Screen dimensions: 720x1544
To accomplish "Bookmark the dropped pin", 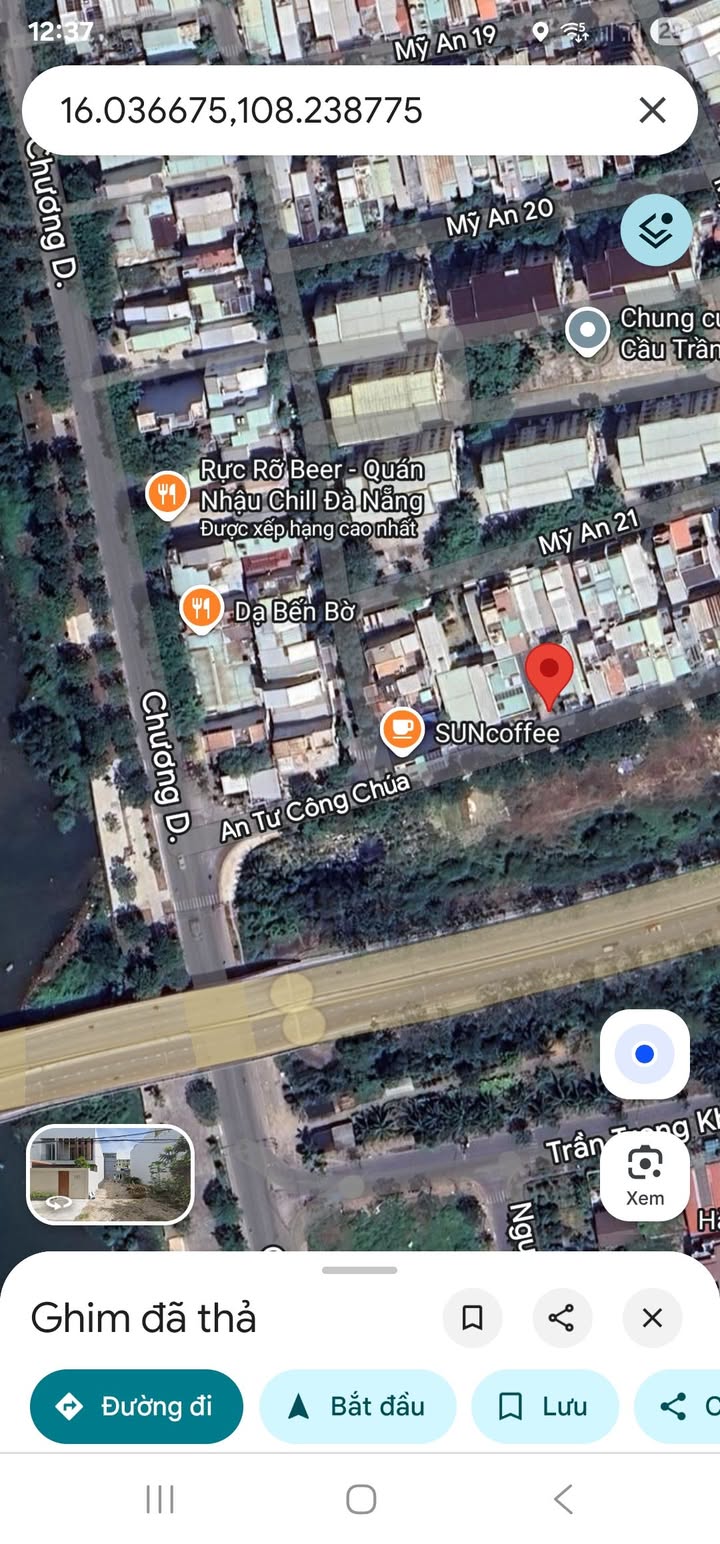I will pyautogui.click(x=472, y=1318).
